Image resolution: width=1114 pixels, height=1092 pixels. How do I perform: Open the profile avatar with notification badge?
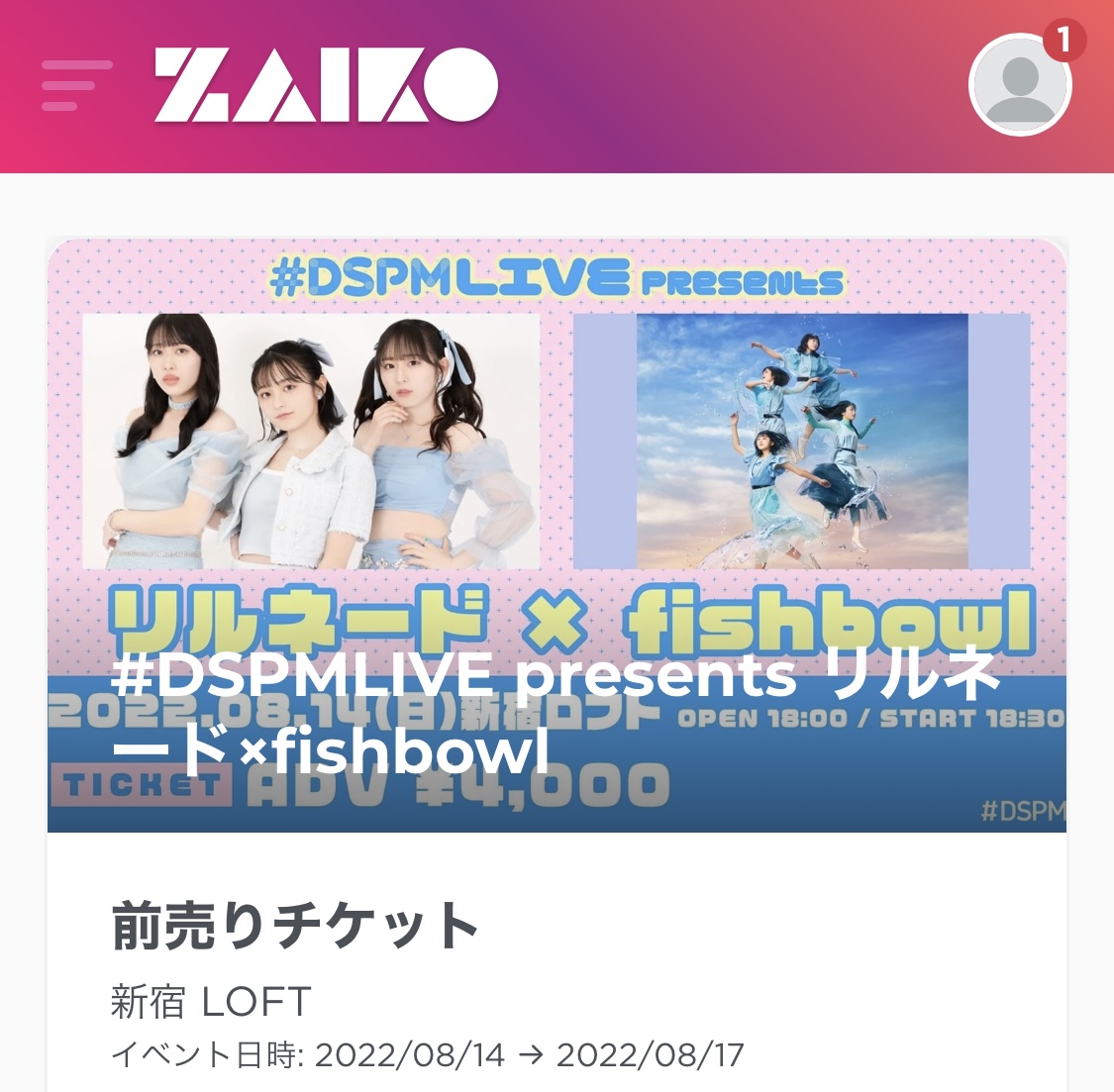(1020, 85)
